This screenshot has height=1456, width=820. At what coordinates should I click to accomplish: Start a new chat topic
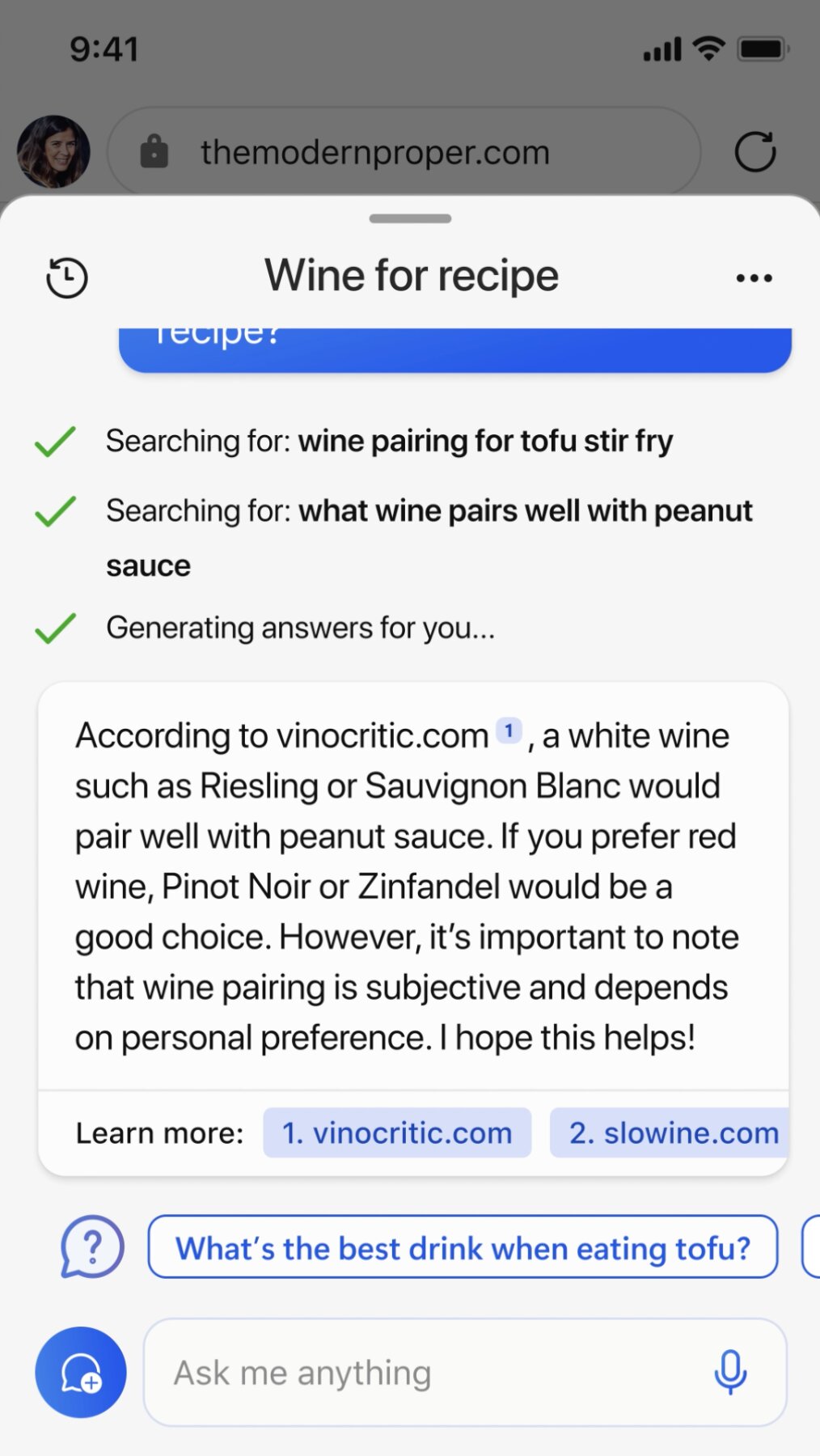81,1372
